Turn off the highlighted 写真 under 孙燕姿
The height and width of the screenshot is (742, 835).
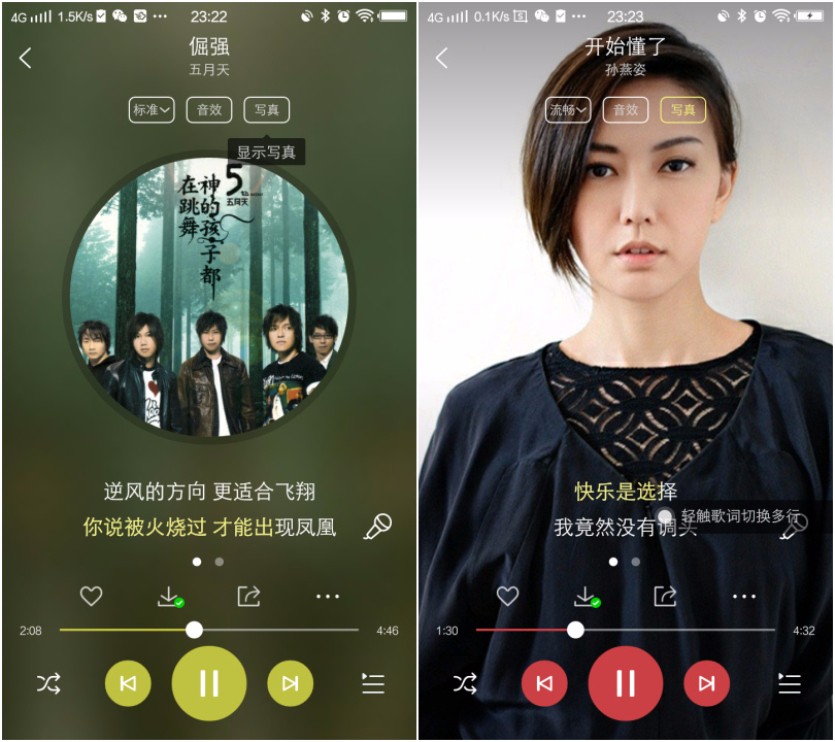click(x=683, y=110)
